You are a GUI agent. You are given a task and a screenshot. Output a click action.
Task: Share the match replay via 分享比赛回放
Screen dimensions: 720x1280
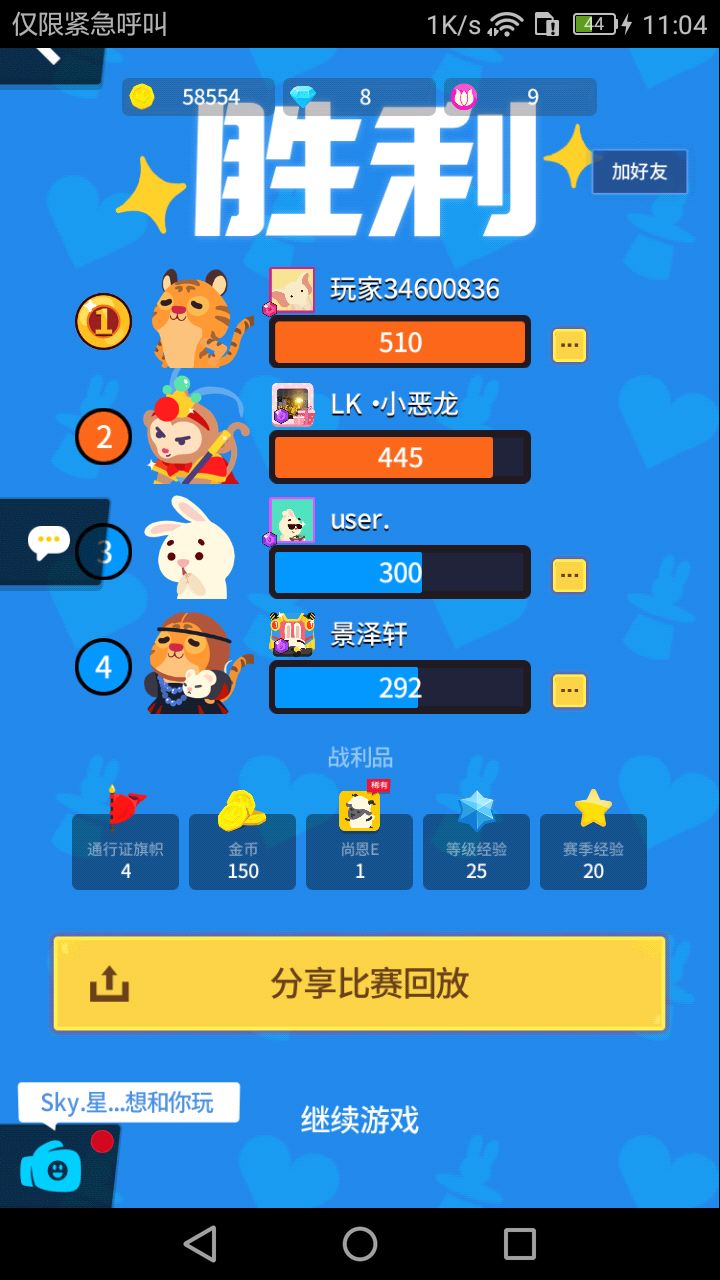tap(359, 983)
